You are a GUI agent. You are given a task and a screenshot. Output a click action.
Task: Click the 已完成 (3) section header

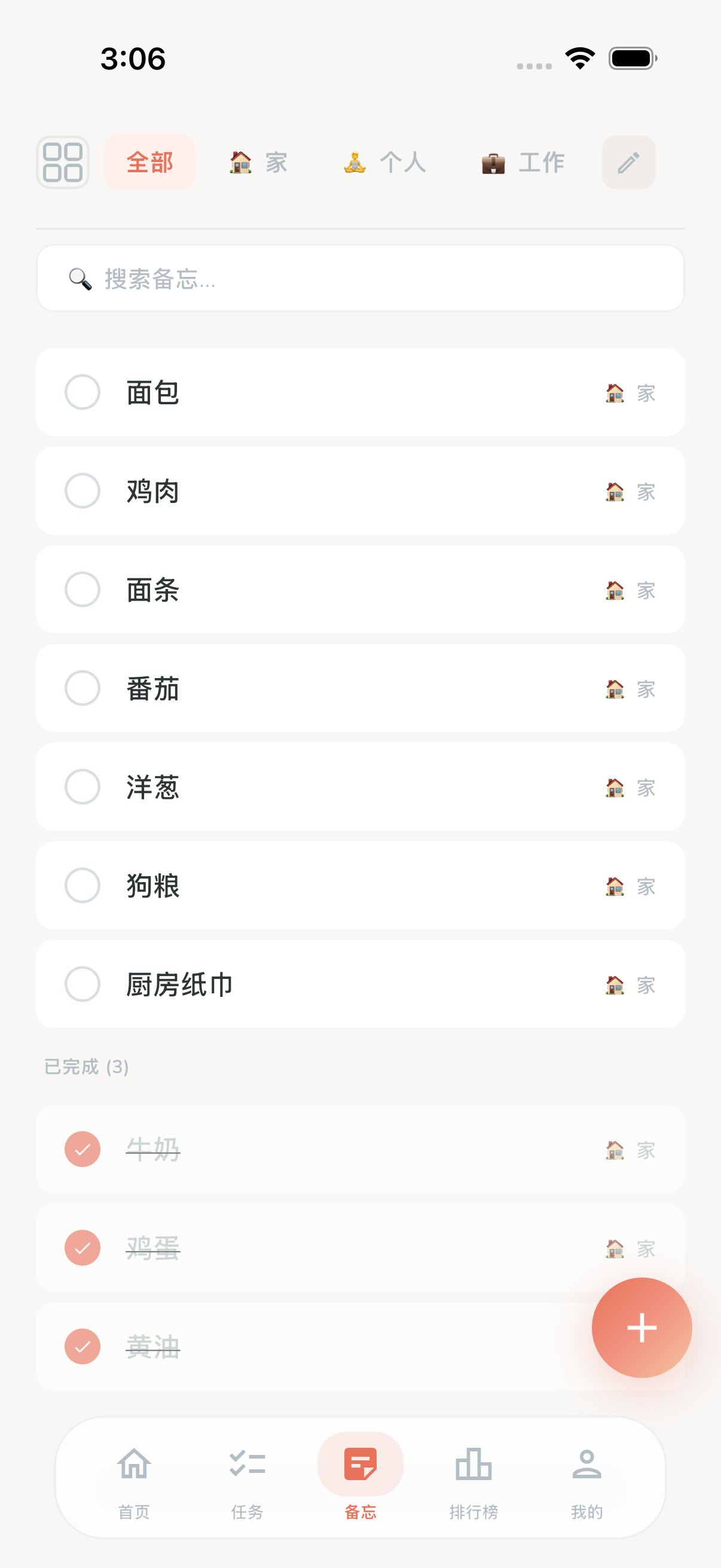pos(85,1066)
